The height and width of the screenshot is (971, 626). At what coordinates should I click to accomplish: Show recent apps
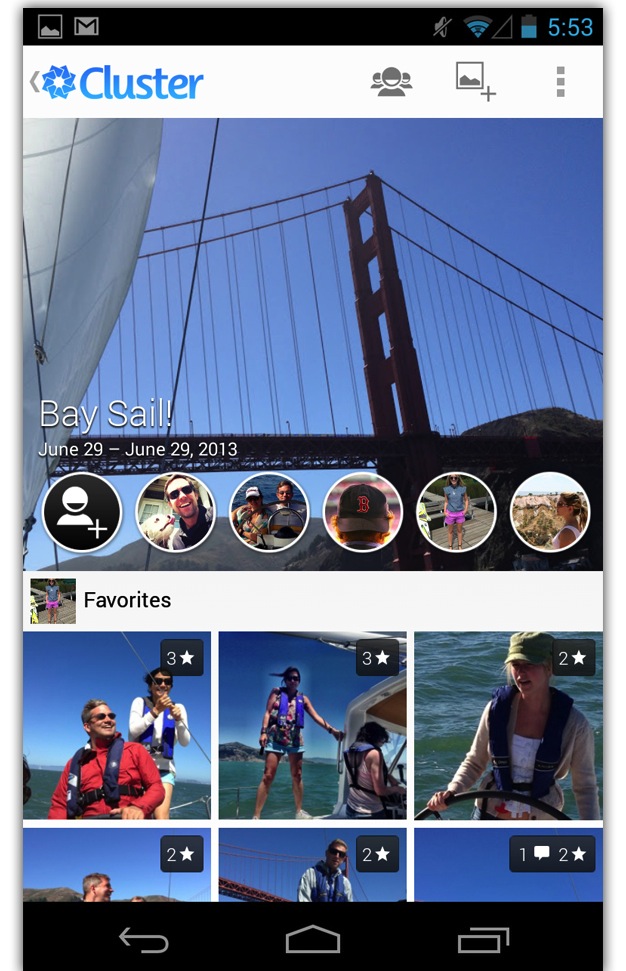[483, 940]
